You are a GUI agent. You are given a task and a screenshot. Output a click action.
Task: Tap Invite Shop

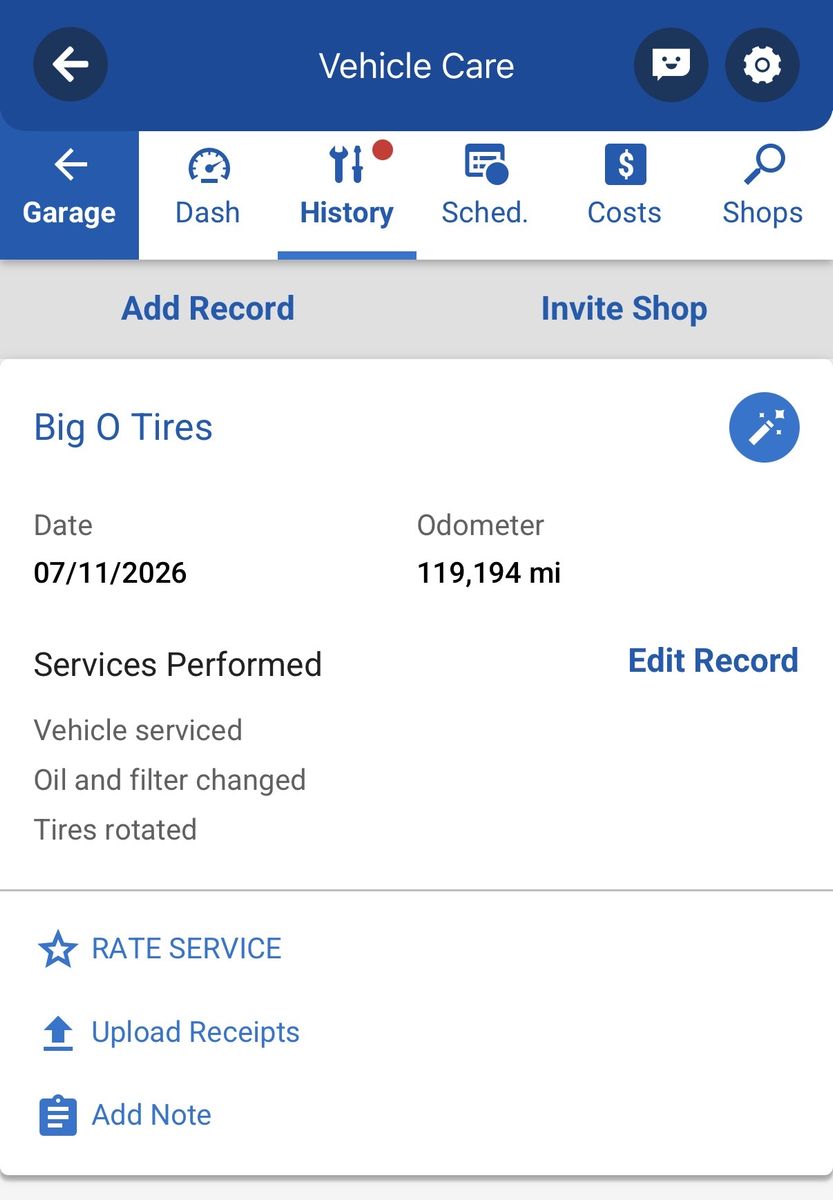[x=624, y=308]
